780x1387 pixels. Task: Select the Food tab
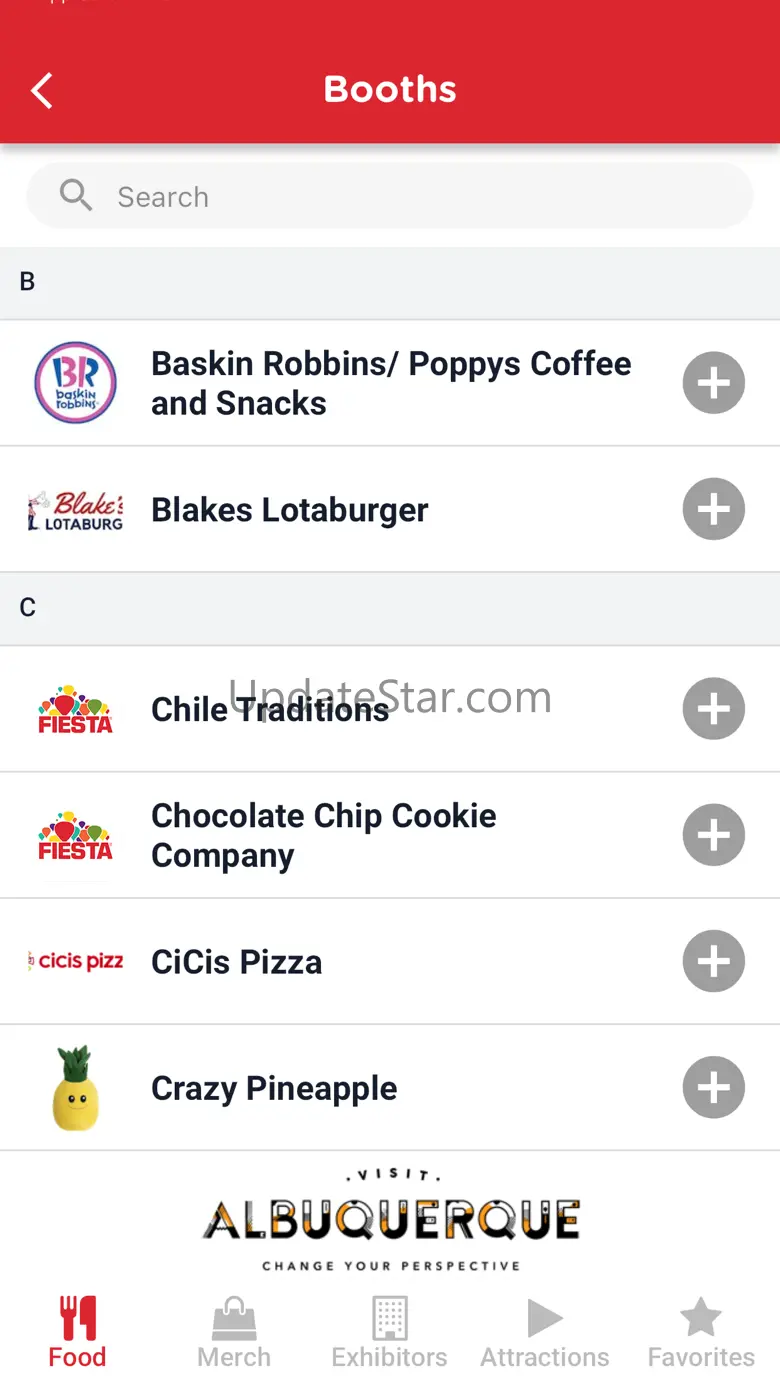pyautogui.click(x=77, y=1332)
